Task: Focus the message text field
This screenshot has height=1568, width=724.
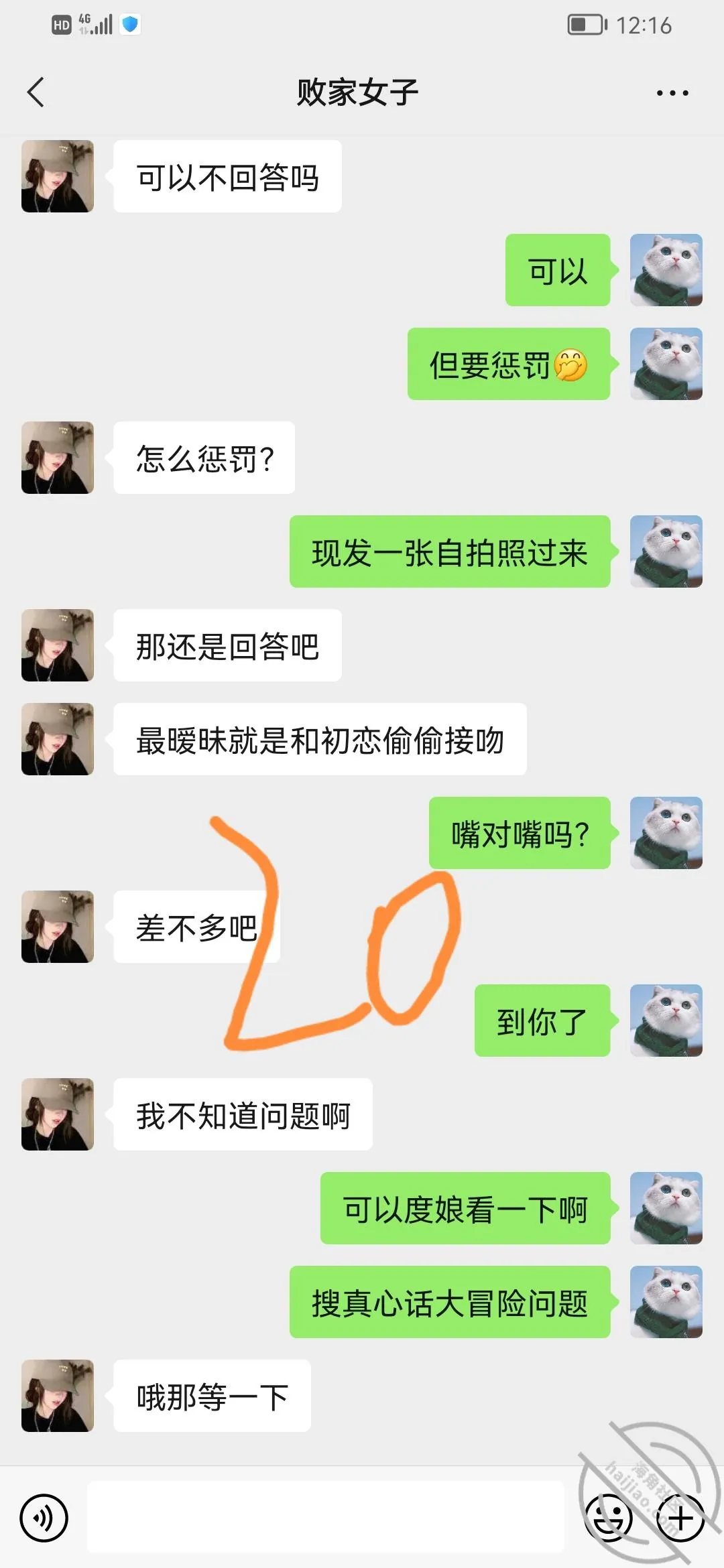Action: point(326,1518)
